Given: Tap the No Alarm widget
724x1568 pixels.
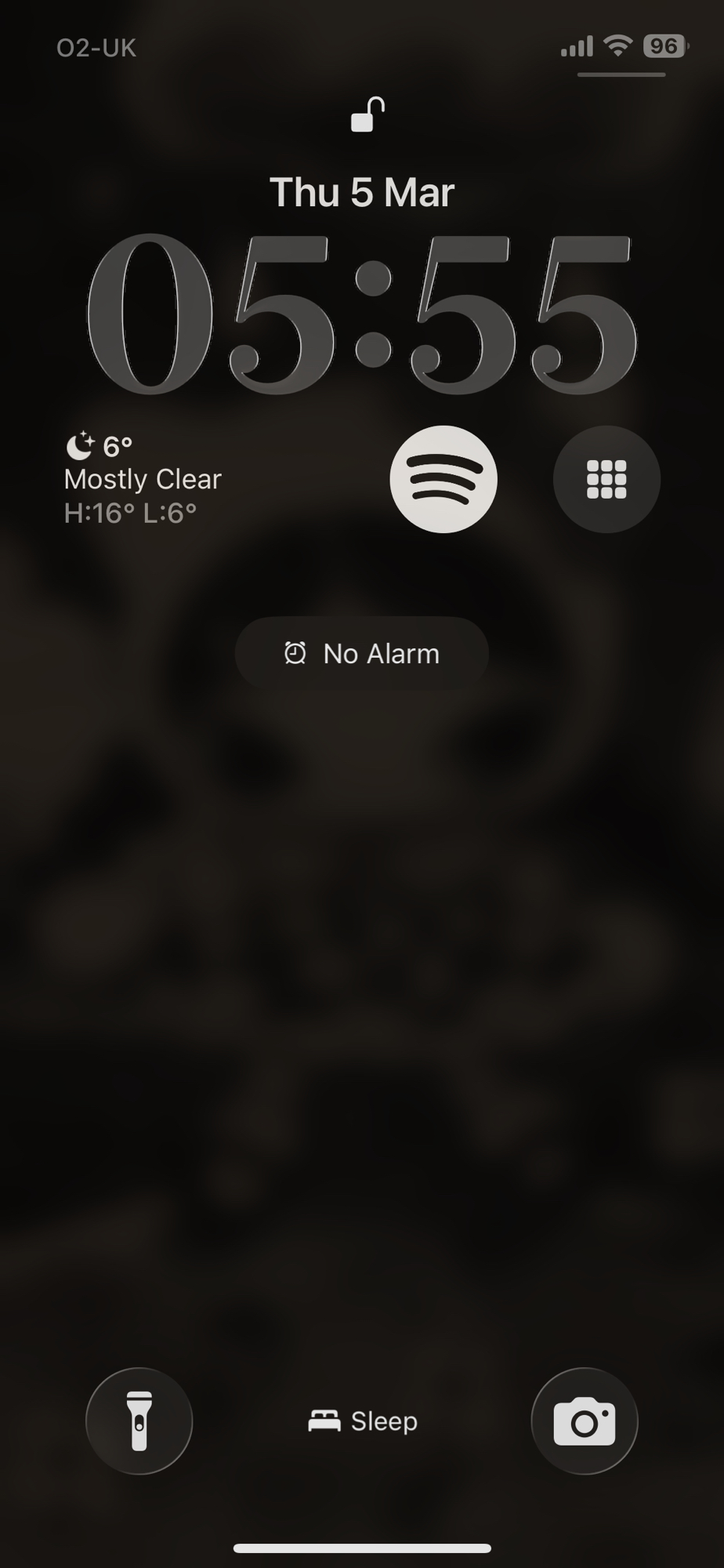Looking at the screenshot, I should 362,654.
